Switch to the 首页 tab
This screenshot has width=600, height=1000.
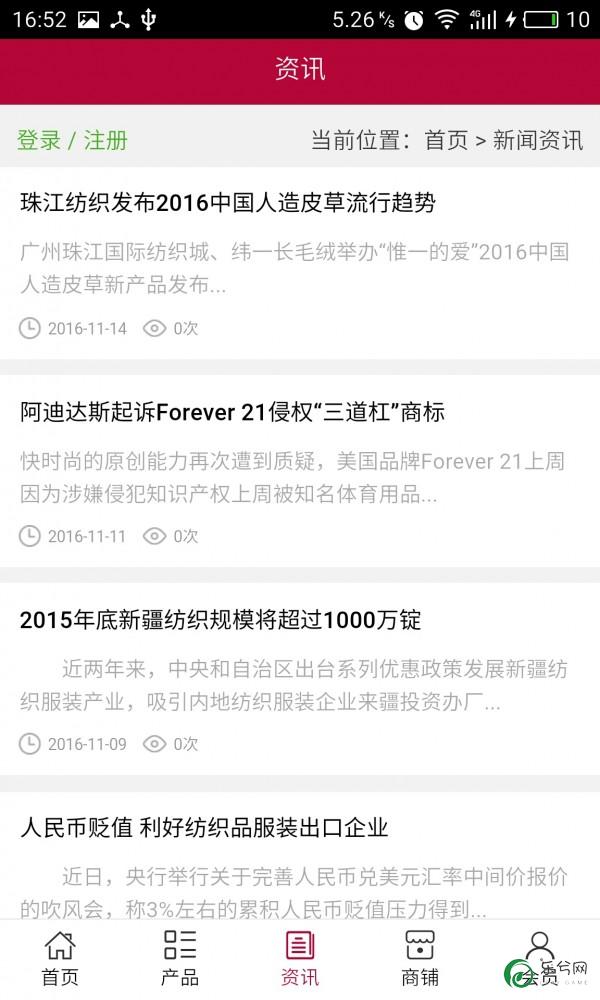click(60, 959)
